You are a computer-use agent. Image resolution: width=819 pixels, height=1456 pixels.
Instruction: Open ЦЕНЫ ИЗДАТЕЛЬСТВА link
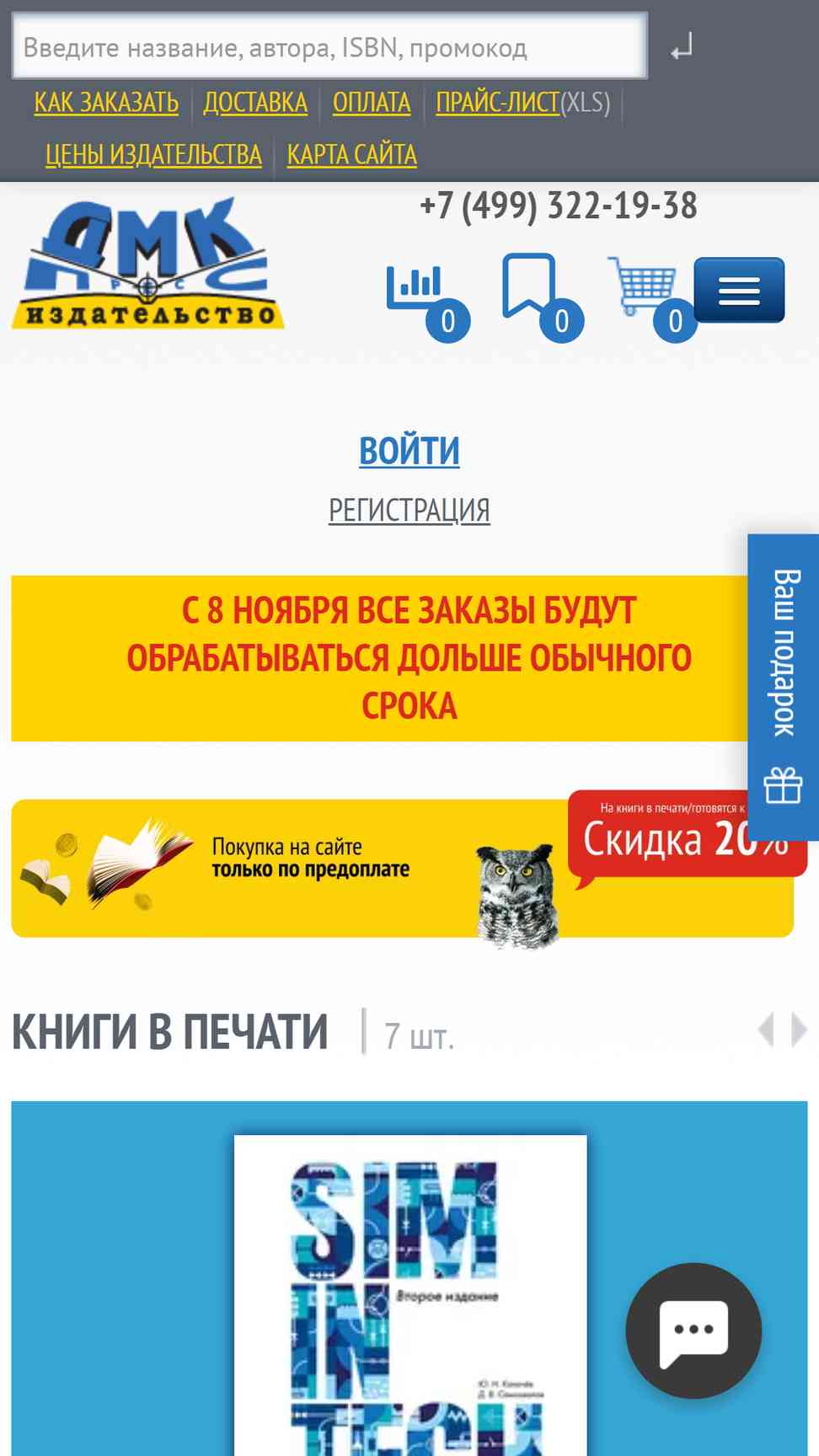[x=153, y=155]
